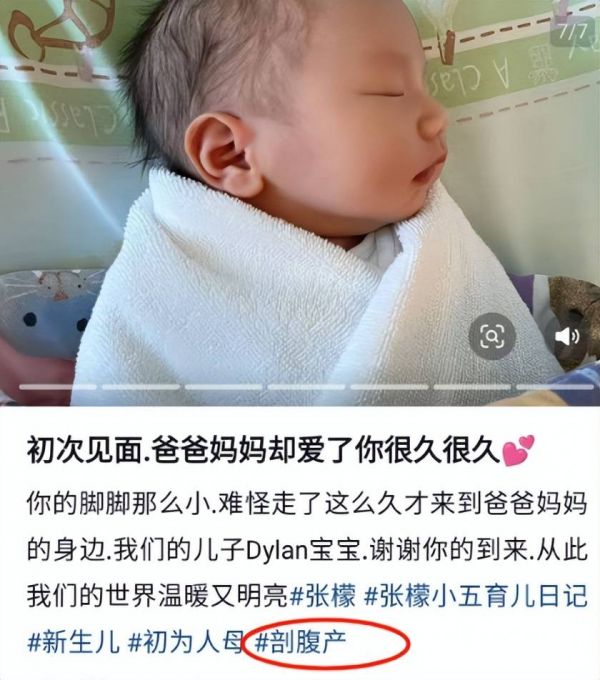Screen dimensions: 600x680
Task: Open the #张檬小五育儿日记 hashtag
Action: coord(470,596)
